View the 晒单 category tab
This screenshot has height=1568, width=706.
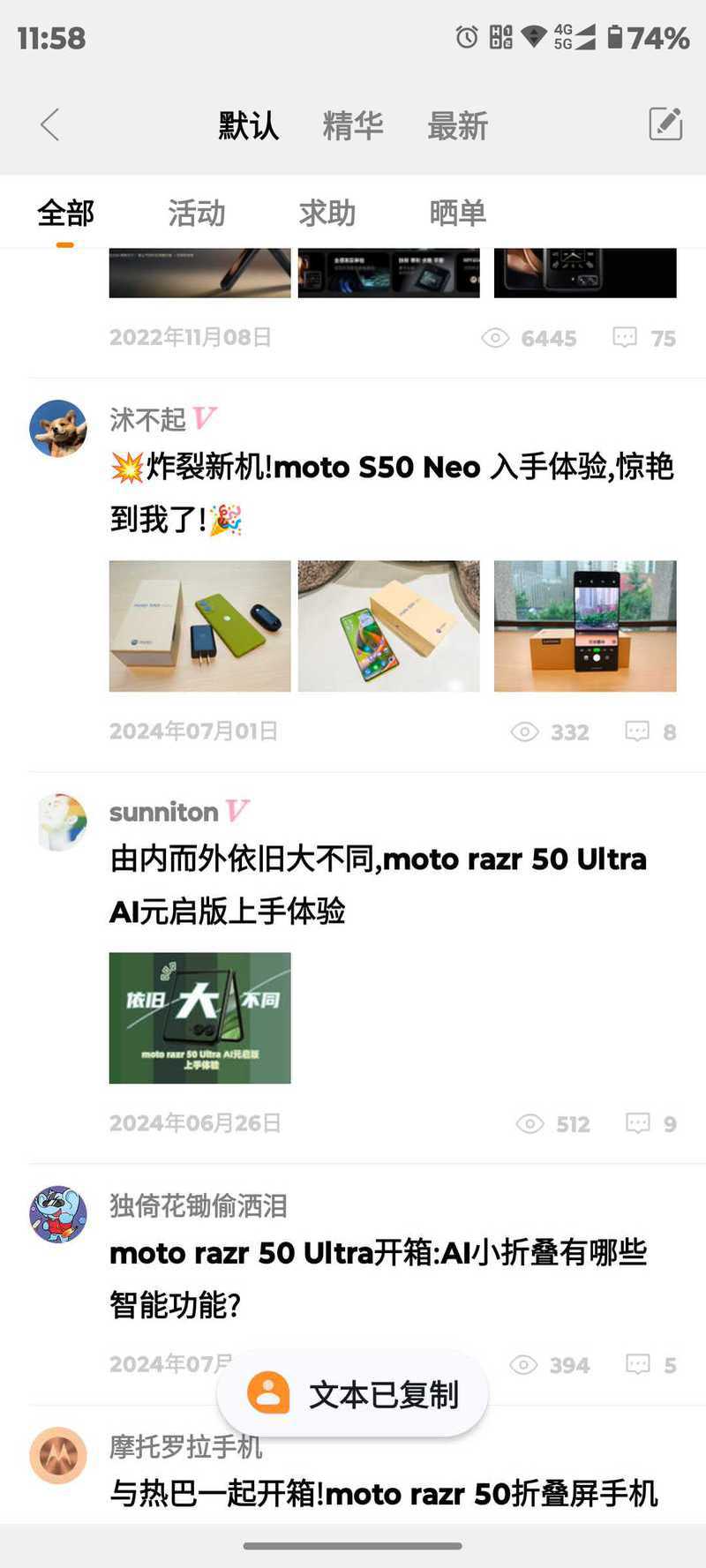point(457,213)
